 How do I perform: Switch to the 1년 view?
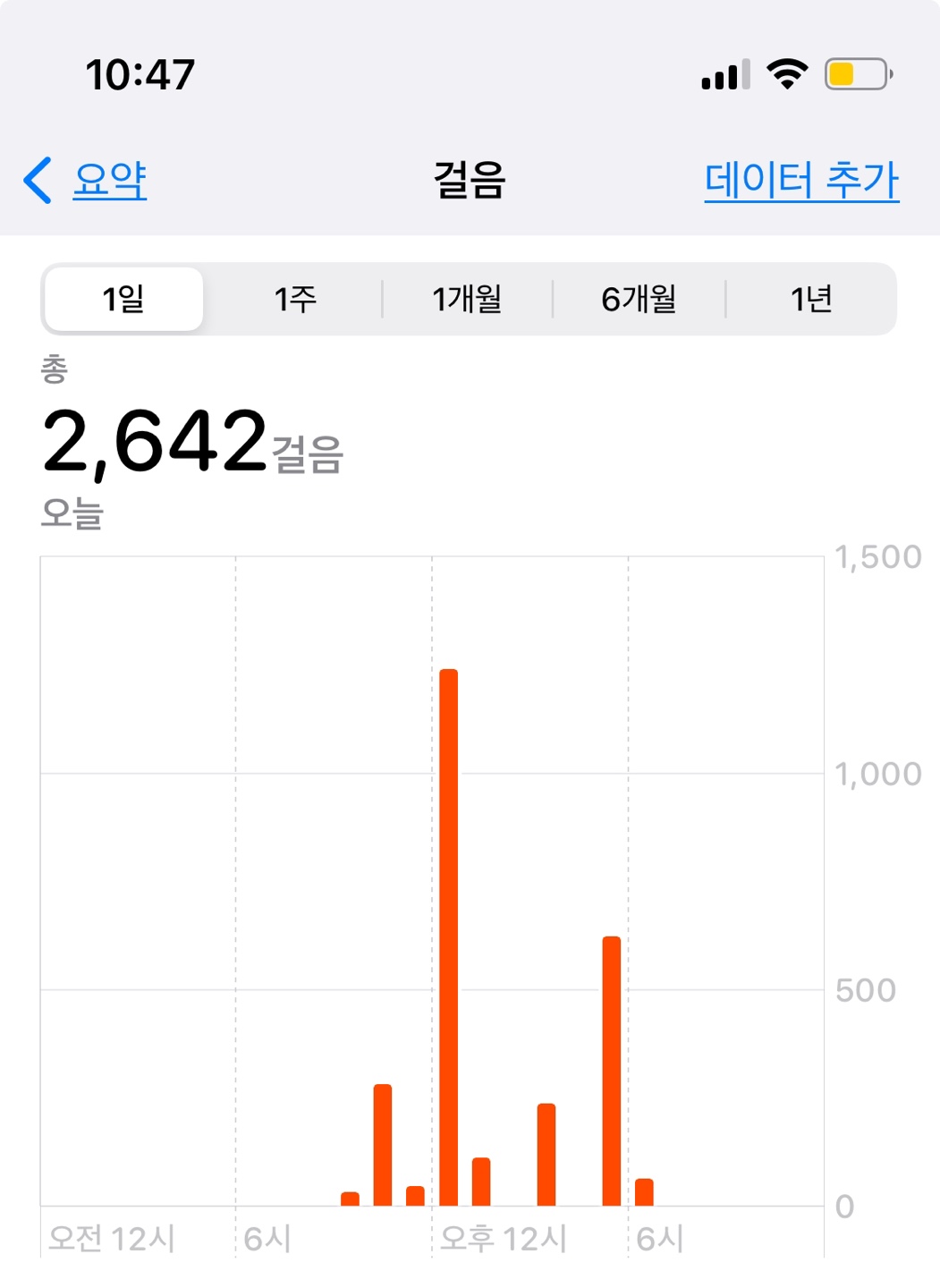click(x=811, y=299)
